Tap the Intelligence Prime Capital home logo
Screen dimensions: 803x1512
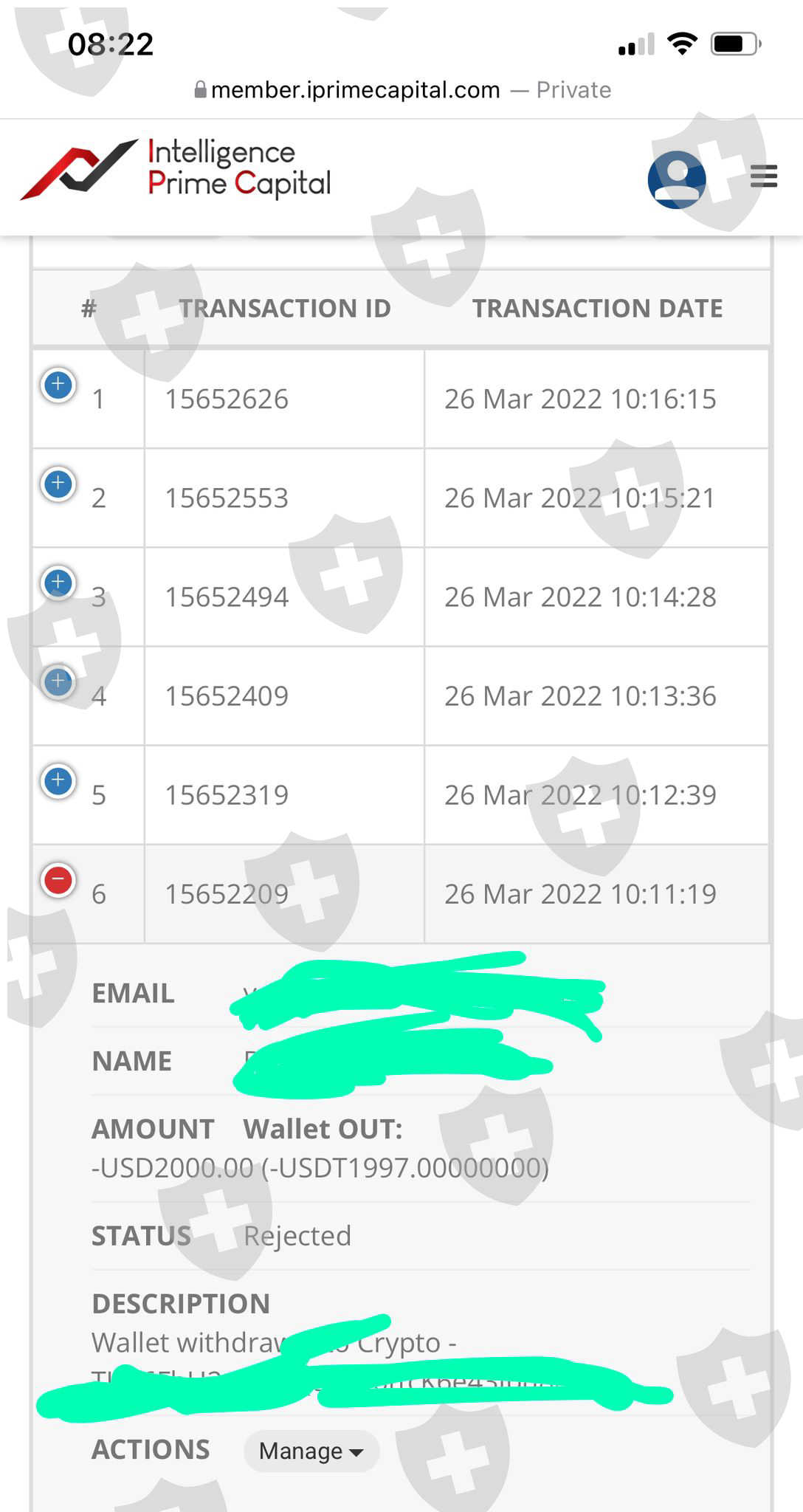pyautogui.click(x=176, y=168)
